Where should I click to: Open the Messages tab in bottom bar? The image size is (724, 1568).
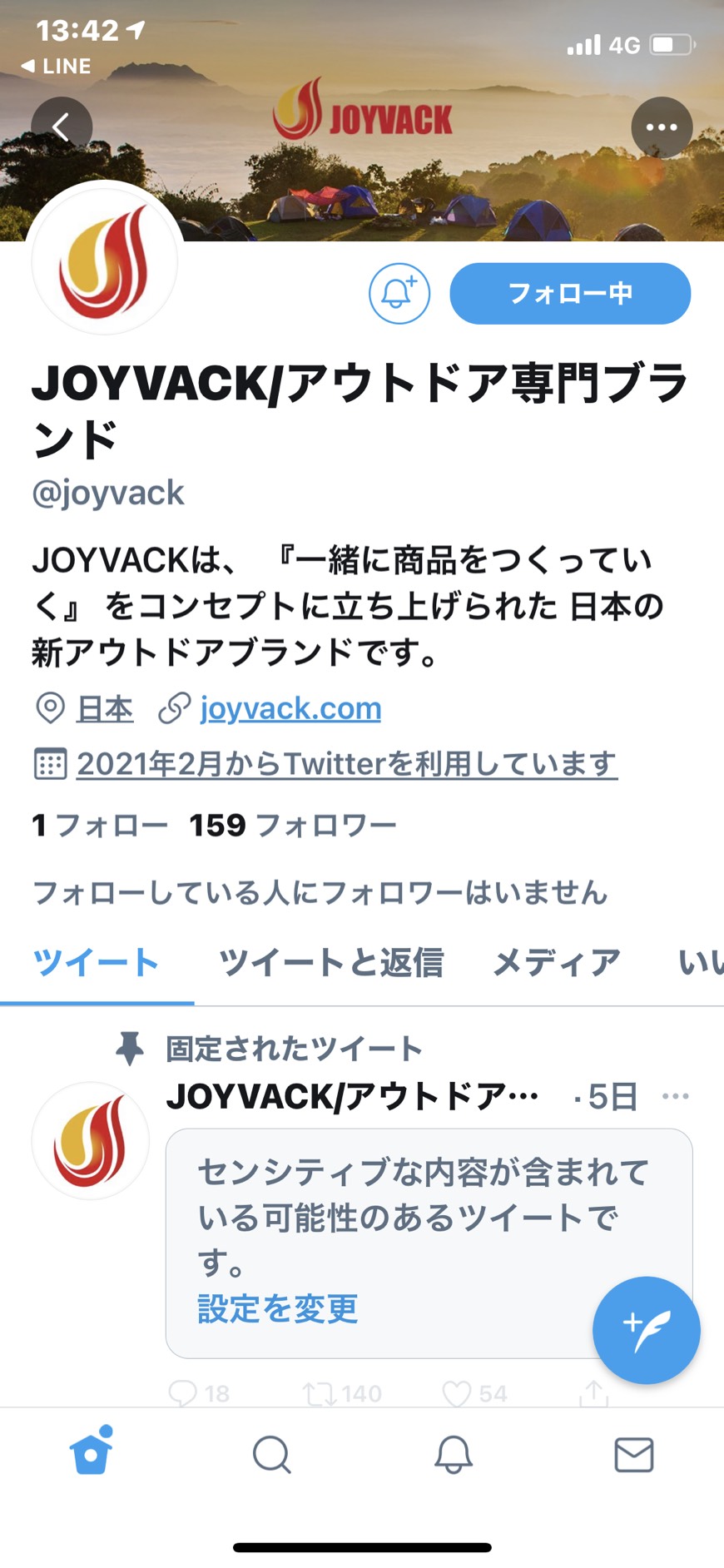click(634, 1455)
